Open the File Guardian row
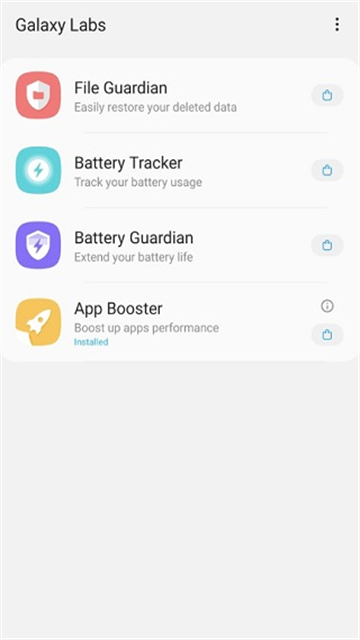The height and width of the screenshot is (640, 360). [180, 96]
